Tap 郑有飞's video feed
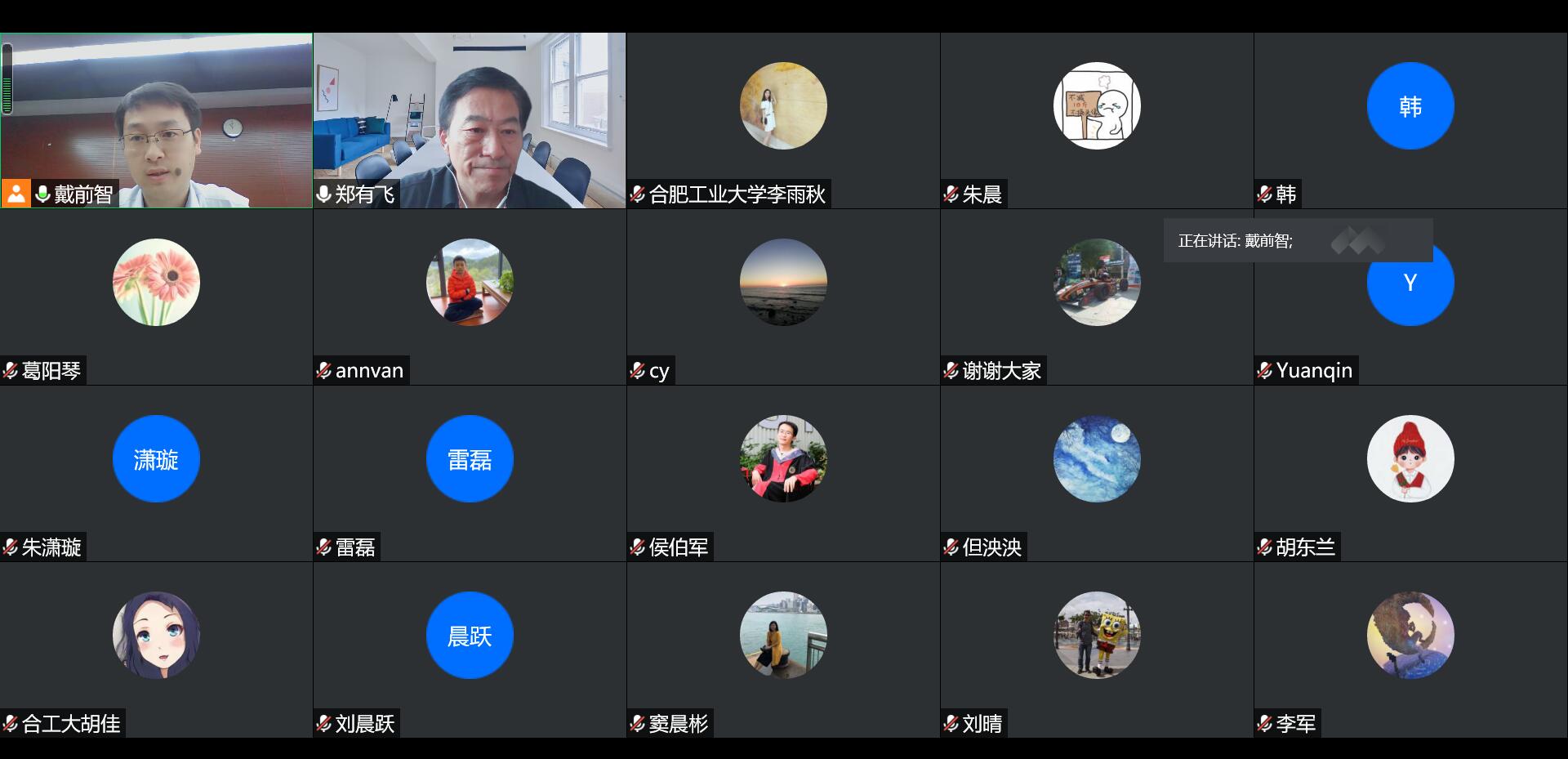This screenshot has height=759, width=1568. pyautogui.click(x=470, y=120)
